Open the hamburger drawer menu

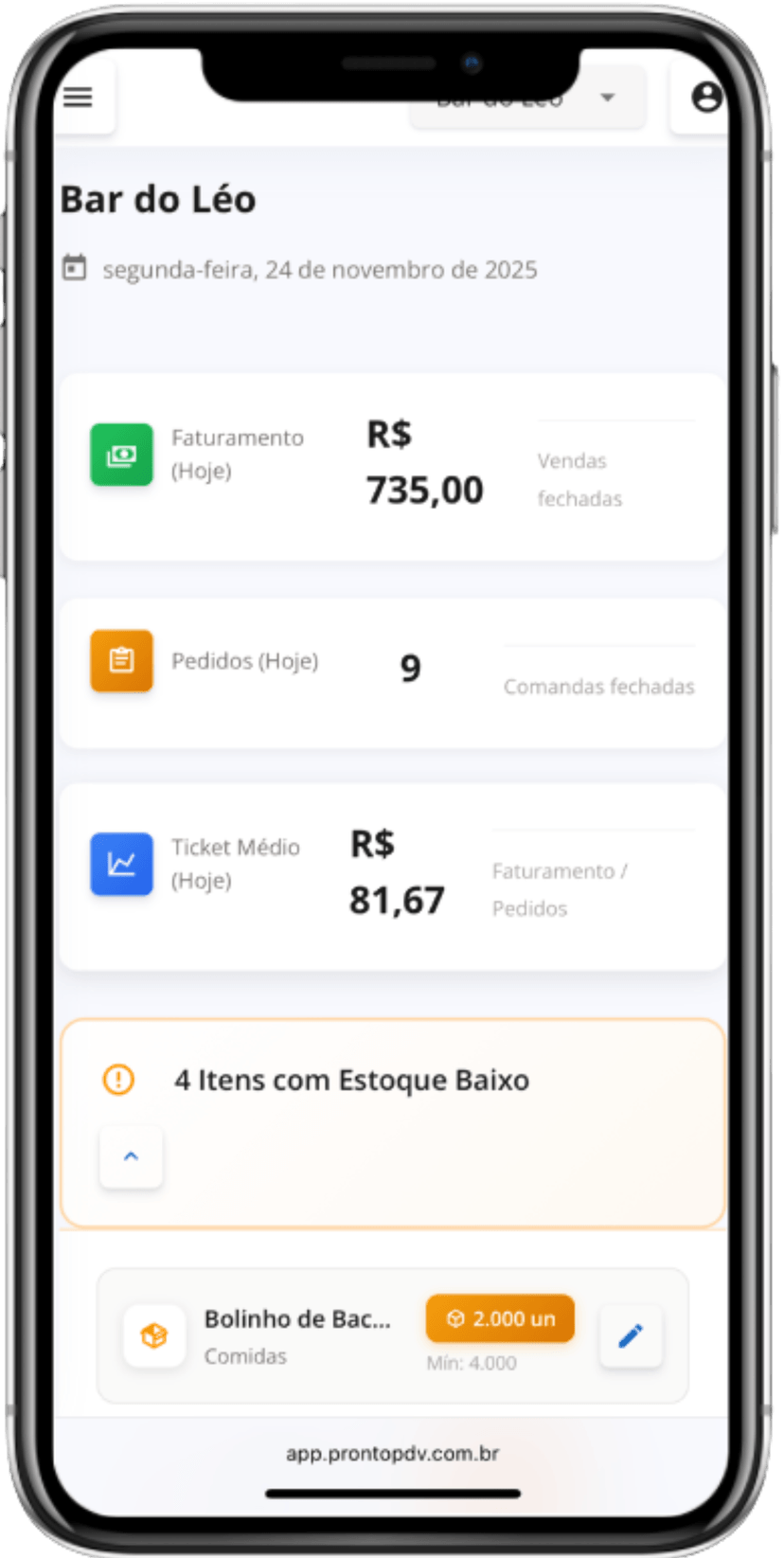pos(79,97)
